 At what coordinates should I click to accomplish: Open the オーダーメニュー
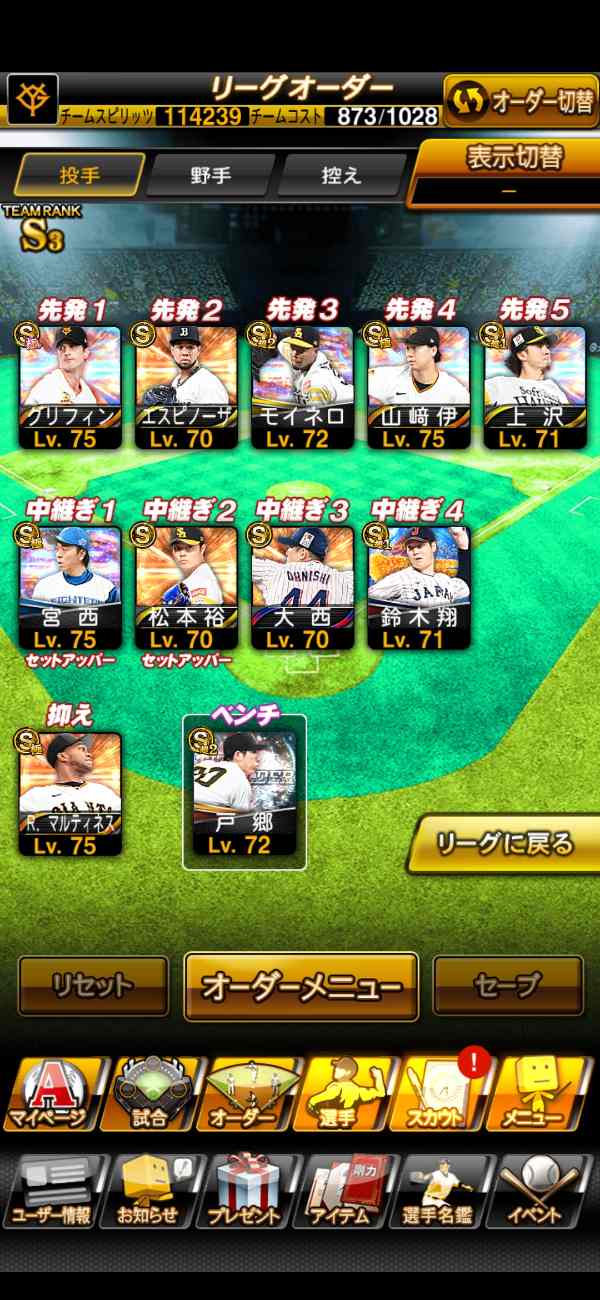click(x=301, y=986)
